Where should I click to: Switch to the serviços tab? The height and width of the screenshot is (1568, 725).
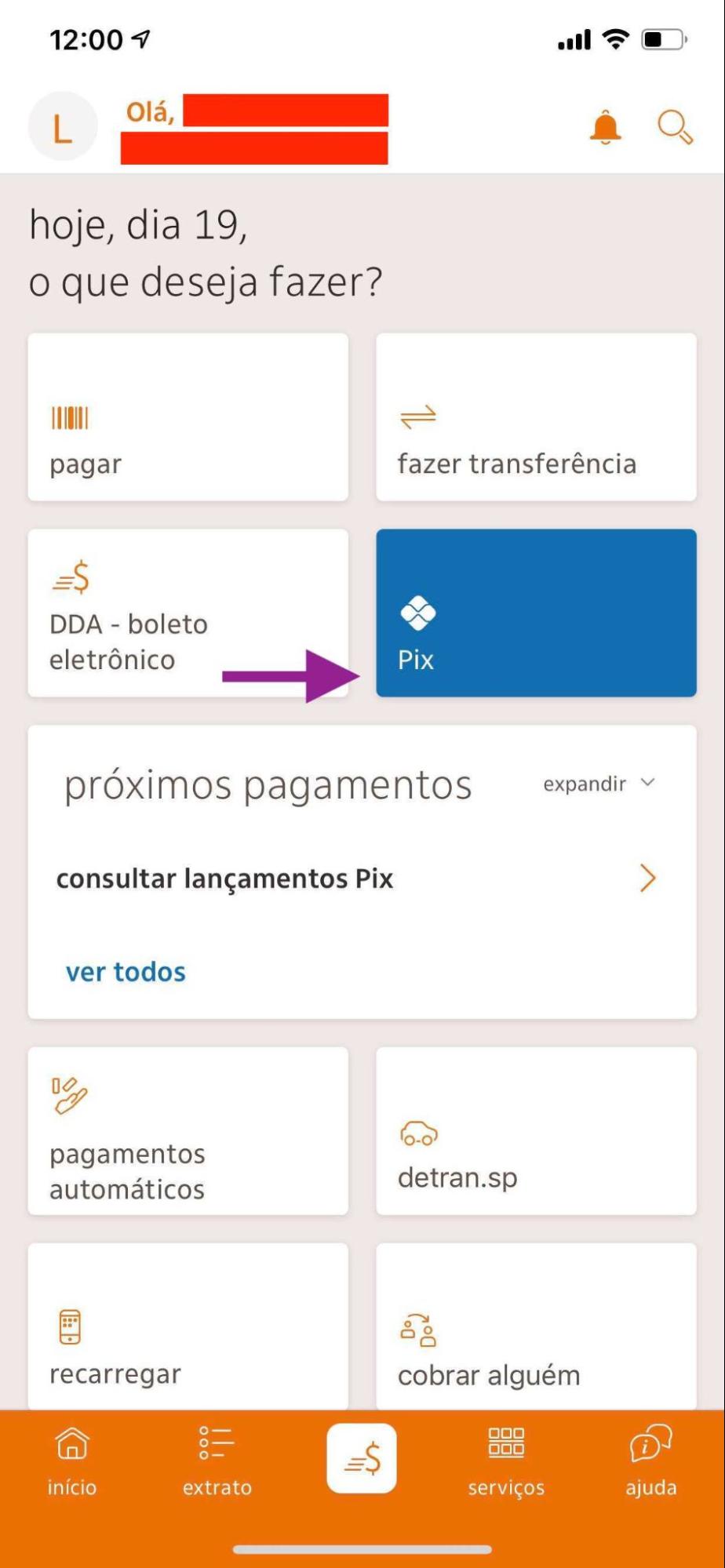pos(506,1461)
